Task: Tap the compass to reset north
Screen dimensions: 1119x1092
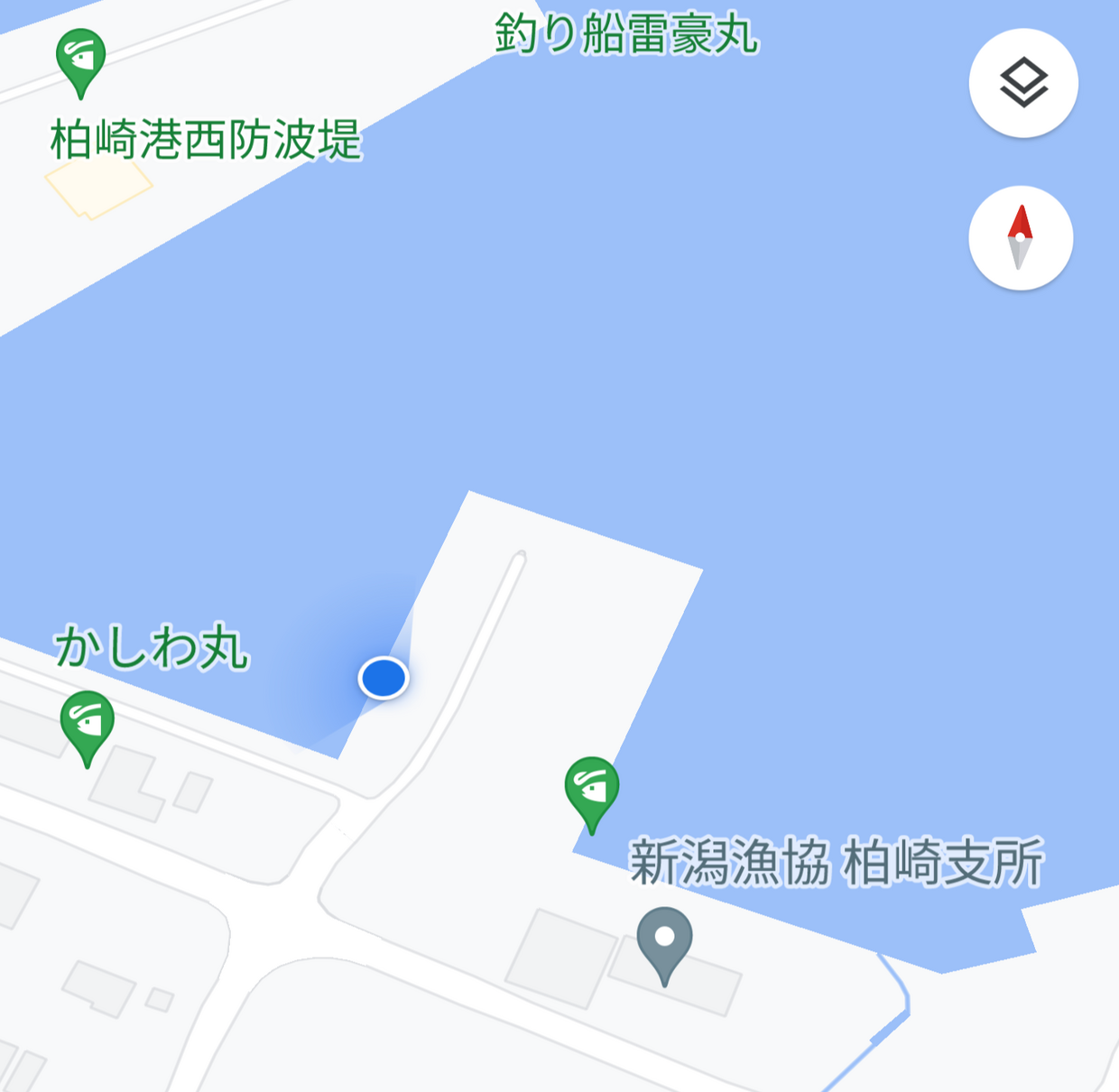Action: [1021, 238]
